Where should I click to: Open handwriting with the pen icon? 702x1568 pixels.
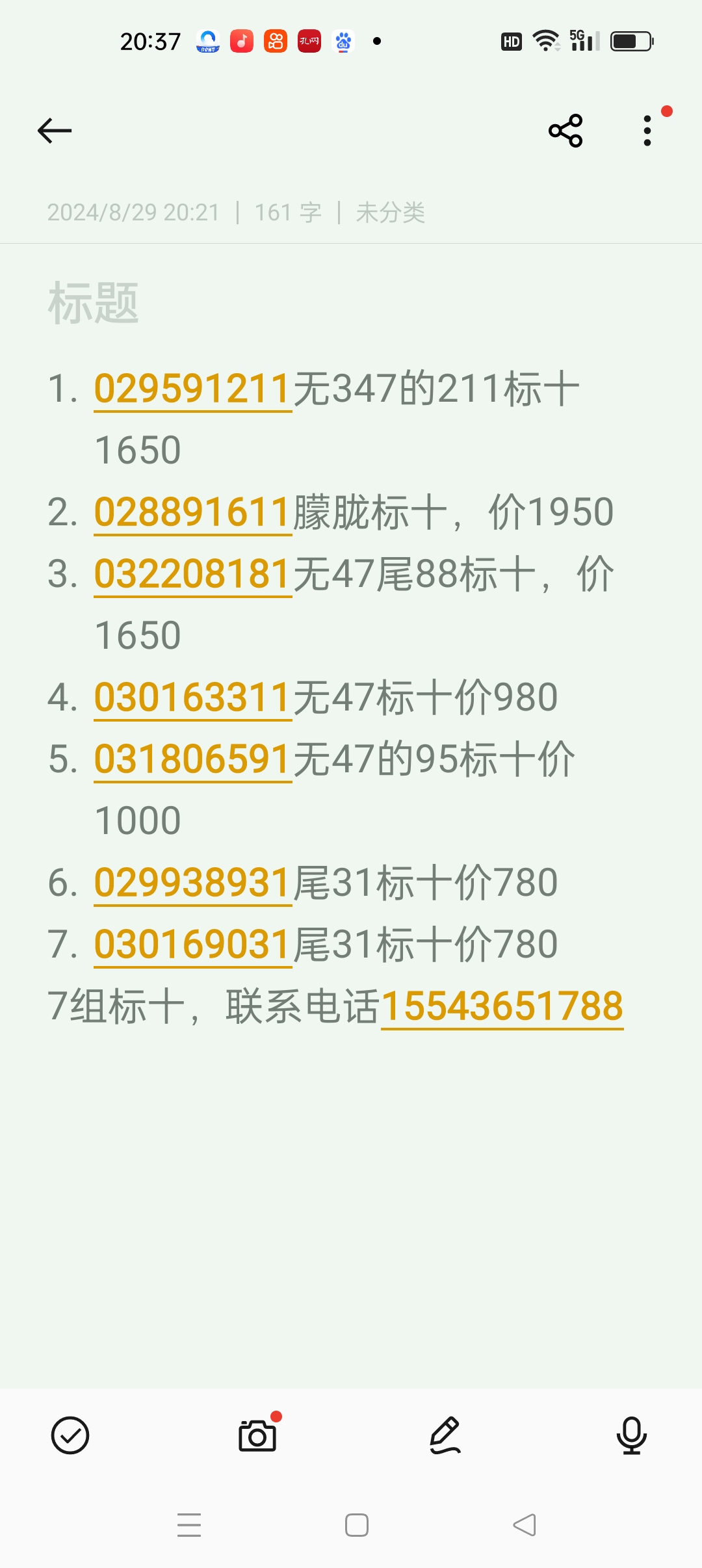(x=445, y=1435)
